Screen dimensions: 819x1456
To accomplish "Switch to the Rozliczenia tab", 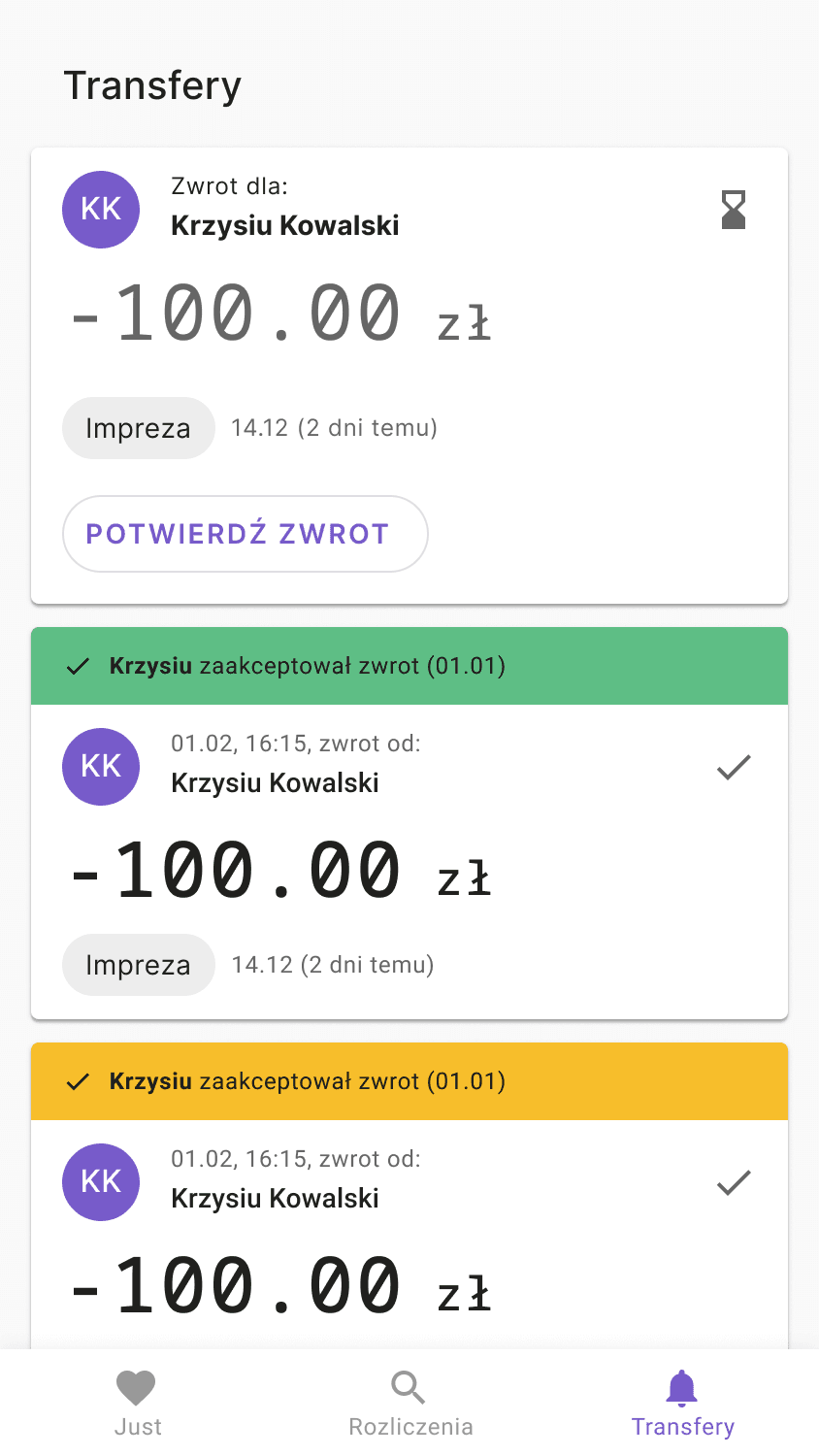I will click(x=409, y=1401).
